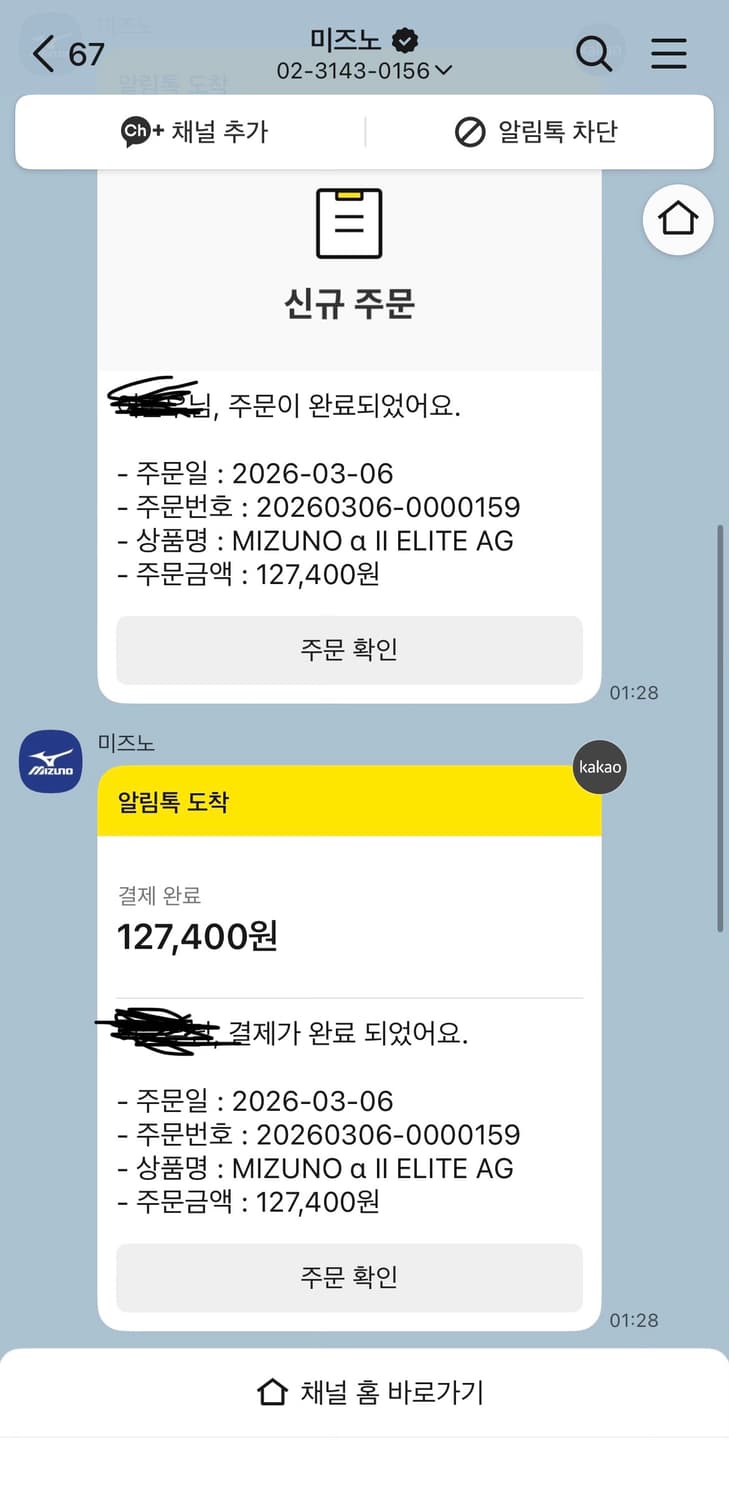Tap the 알림톡 도착 yellow banner

[348, 801]
